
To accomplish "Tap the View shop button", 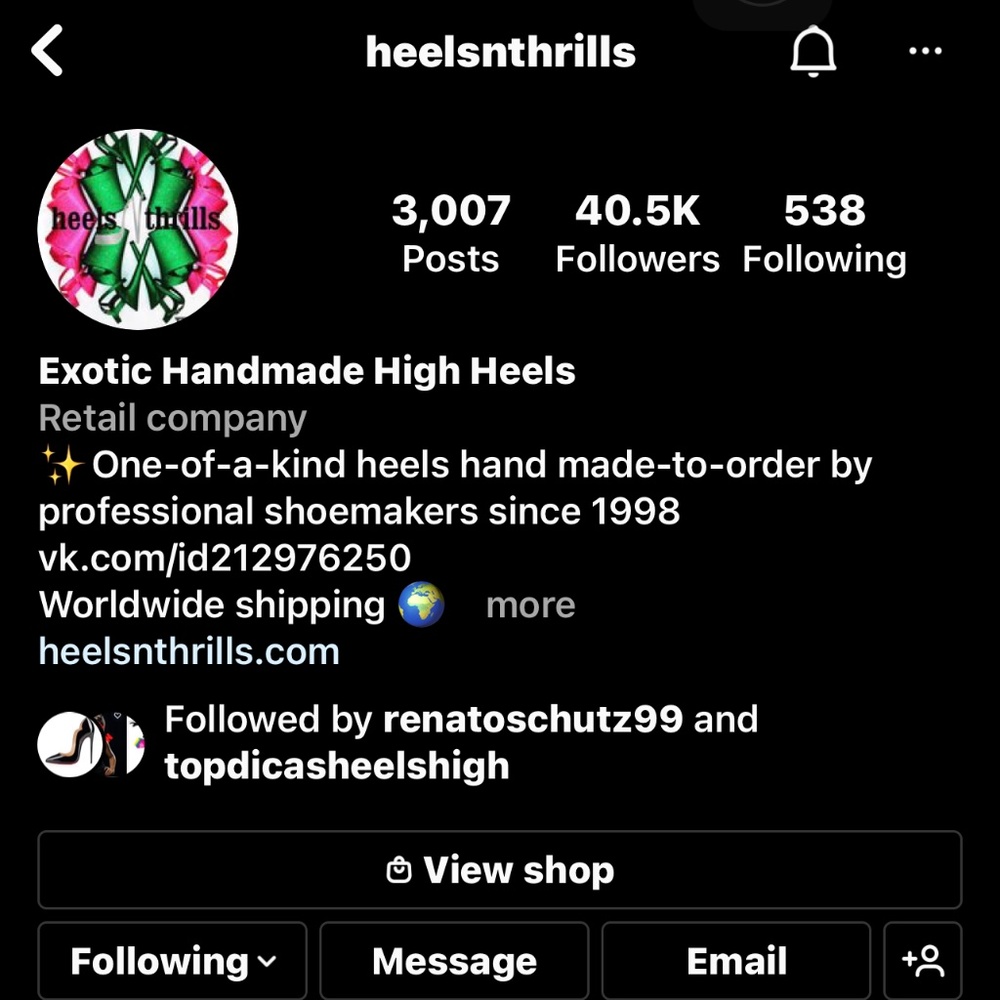I will pyautogui.click(x=500, y=870).
